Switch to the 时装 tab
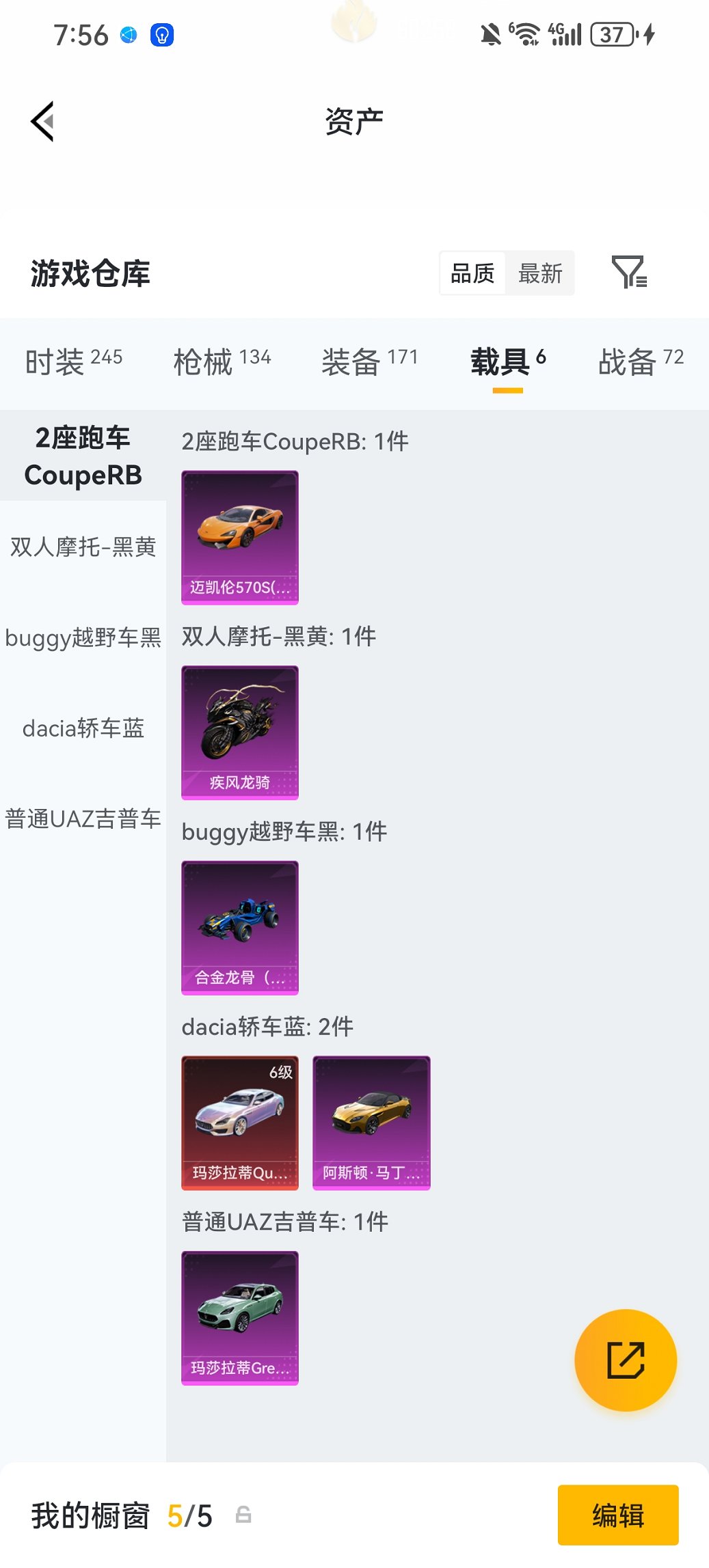 73,361
